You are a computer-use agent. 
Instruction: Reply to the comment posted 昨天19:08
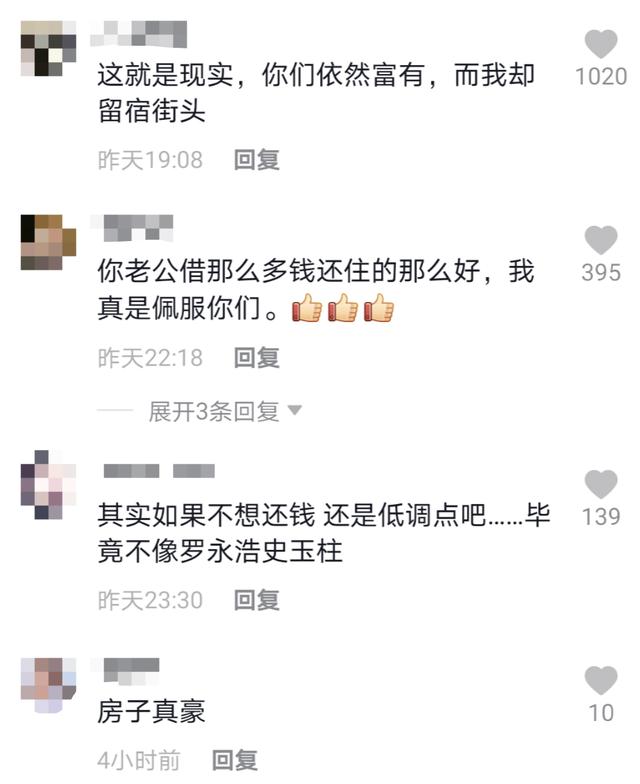(x=256, y=159)
